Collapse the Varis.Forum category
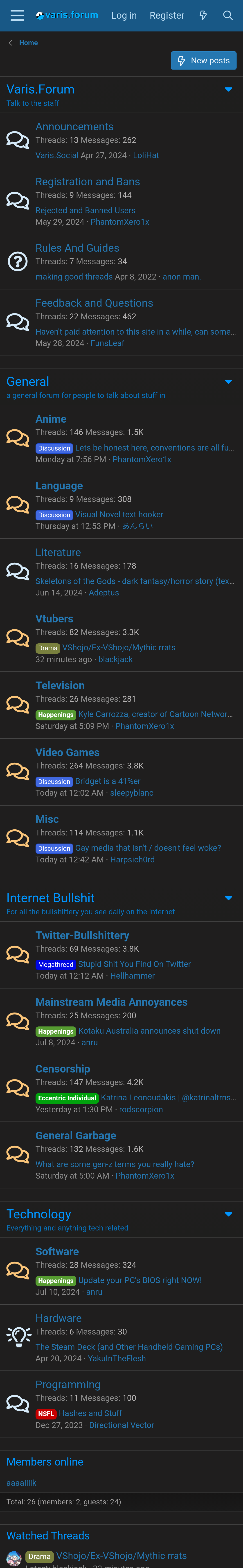 (228, 89)
